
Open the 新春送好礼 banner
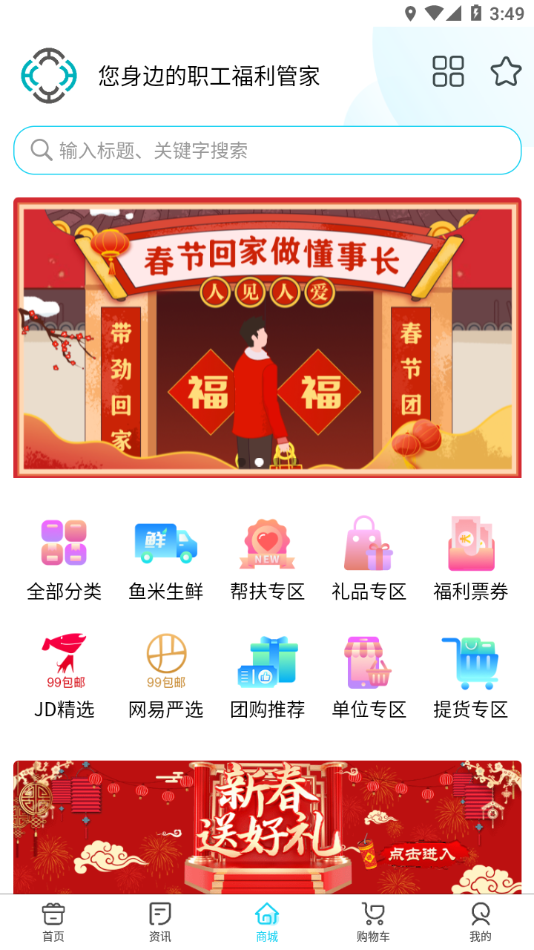click(267, 827)
